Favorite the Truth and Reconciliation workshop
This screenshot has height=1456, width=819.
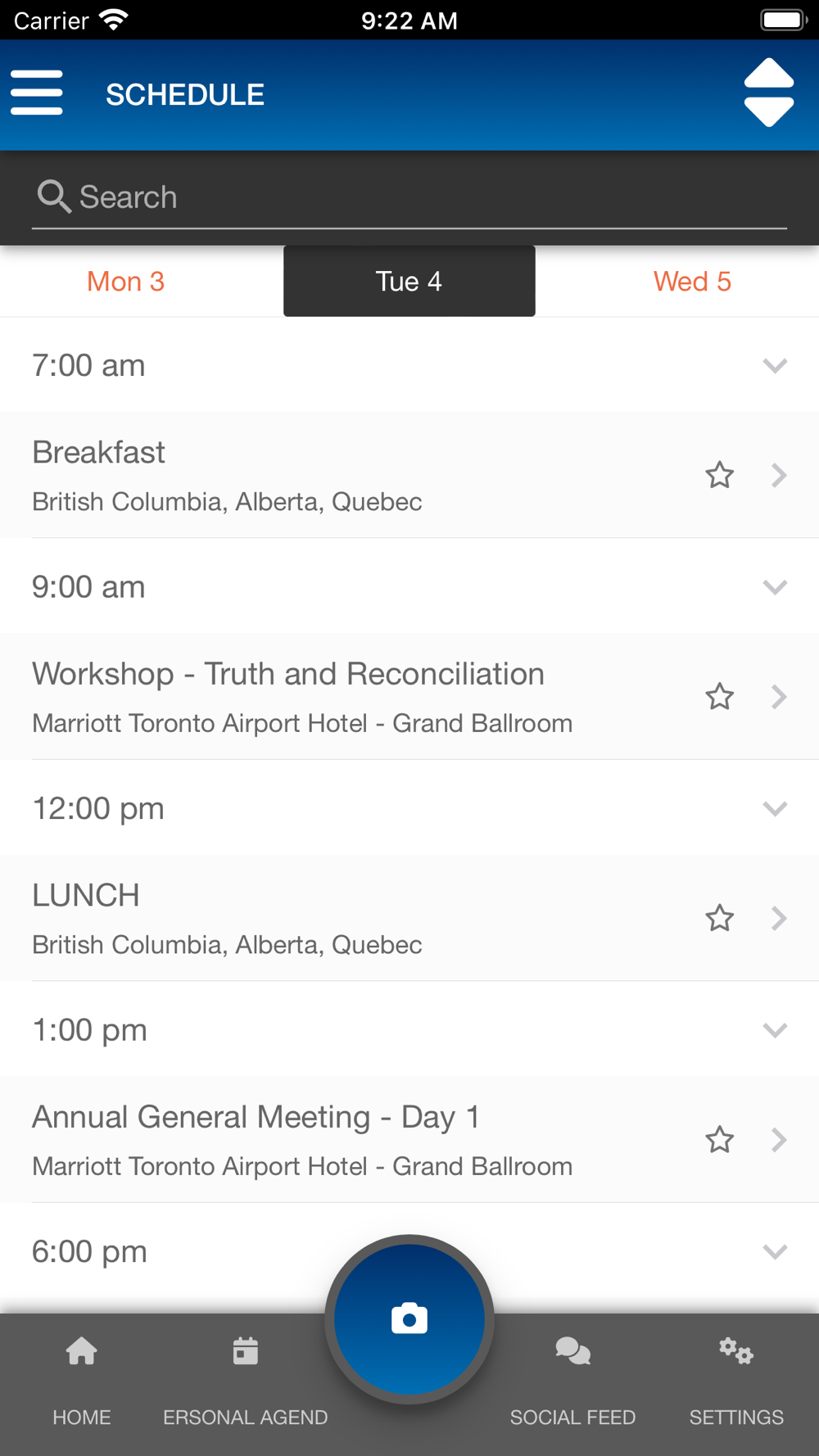click(720, 697)
